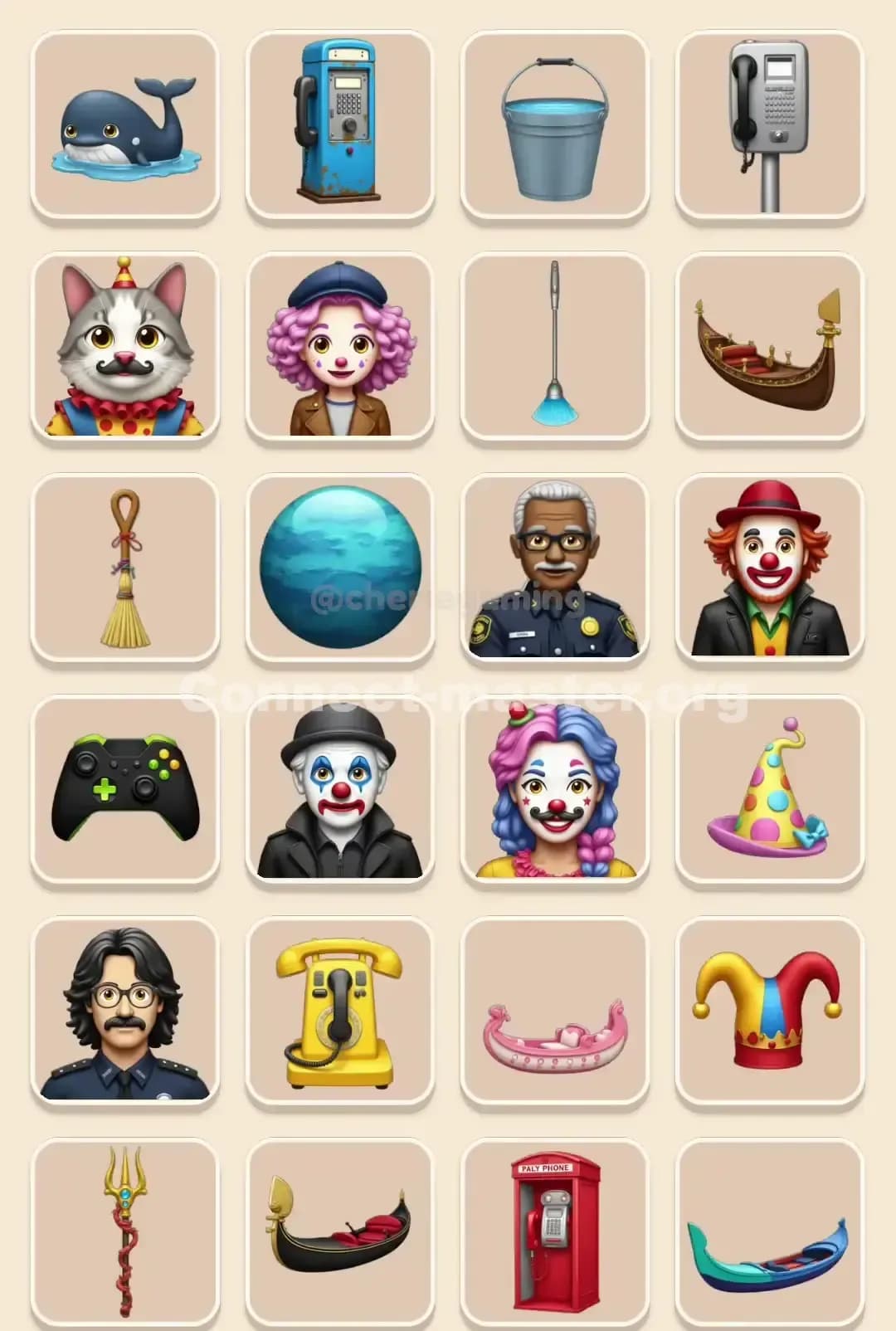Tap the blue feather duster tile

556,344
